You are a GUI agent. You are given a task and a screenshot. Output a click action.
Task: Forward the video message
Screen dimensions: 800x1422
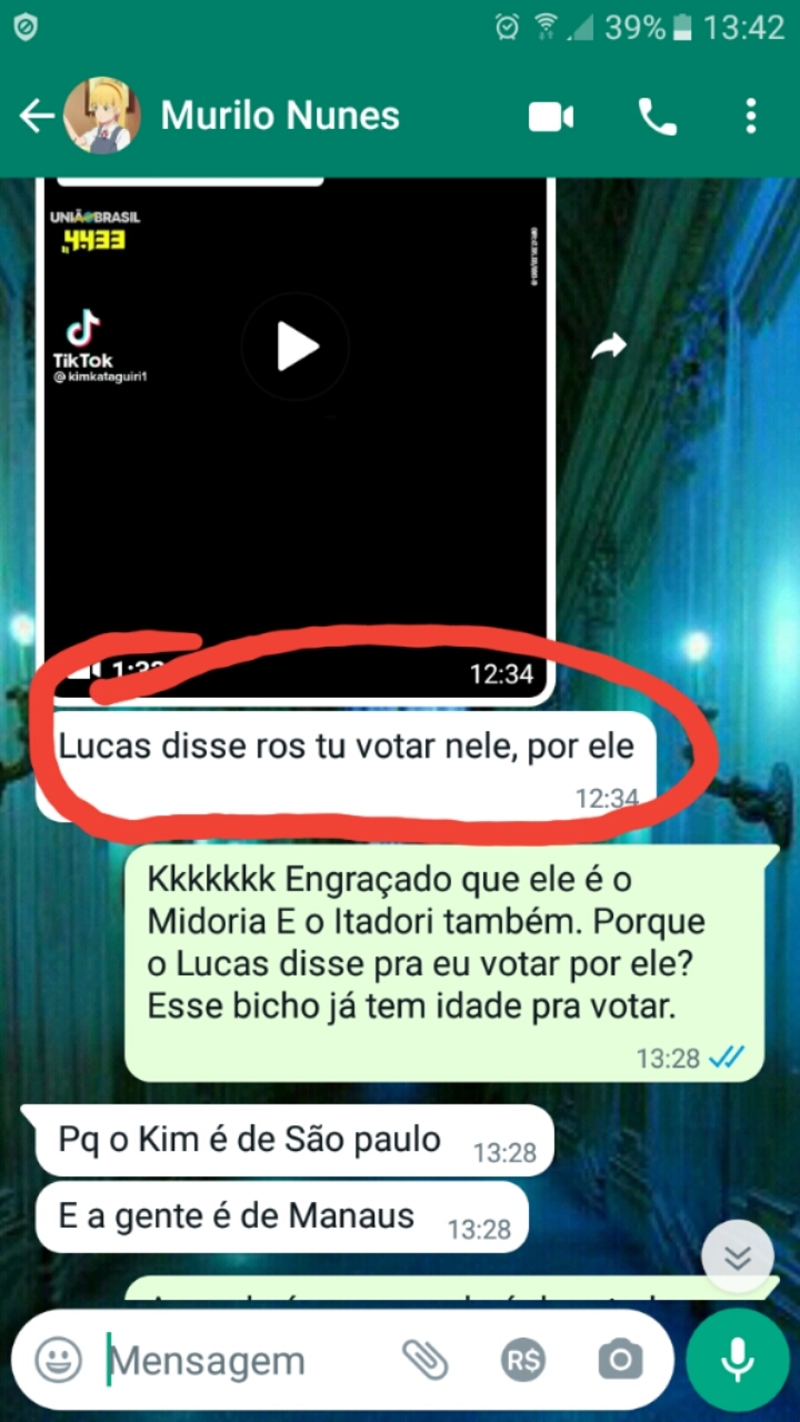pyautogui.click(x=608, y=347)
